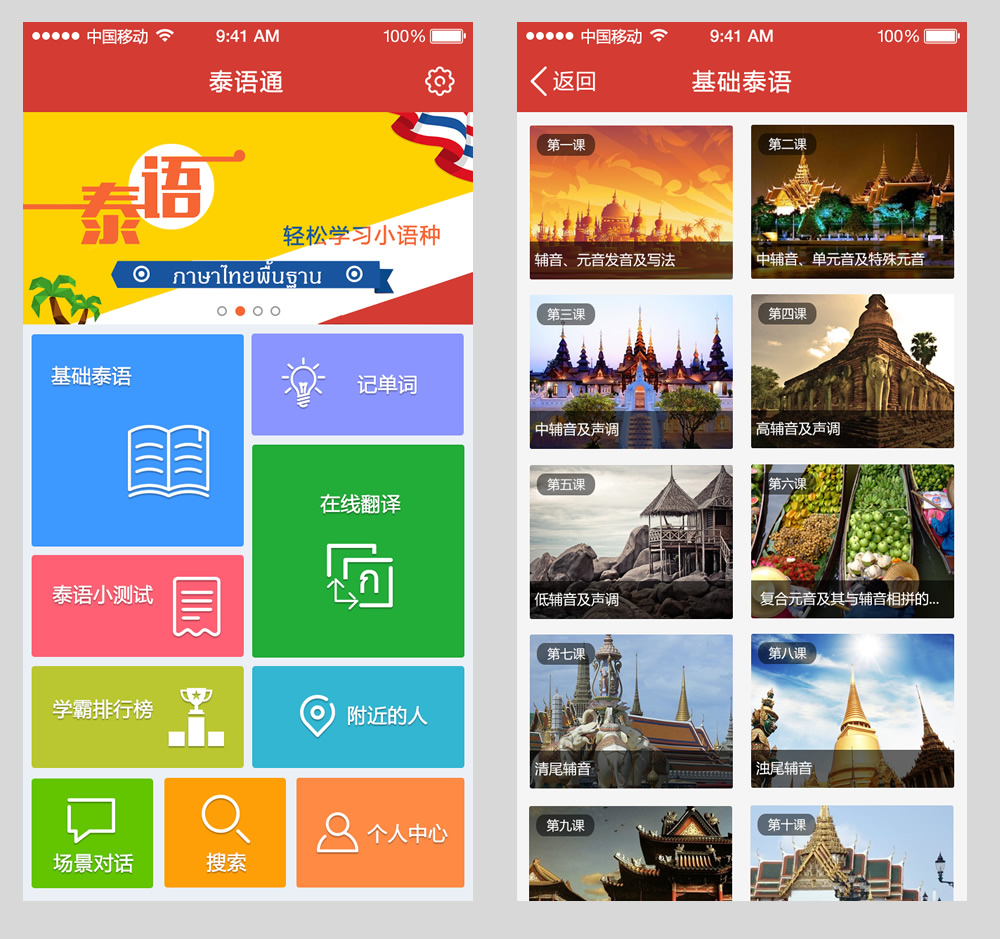This screenshot has height=939, width=1000.
Task: Open the 基础泰语 tile
Action: pyautogui.click(x=138, y=440)
